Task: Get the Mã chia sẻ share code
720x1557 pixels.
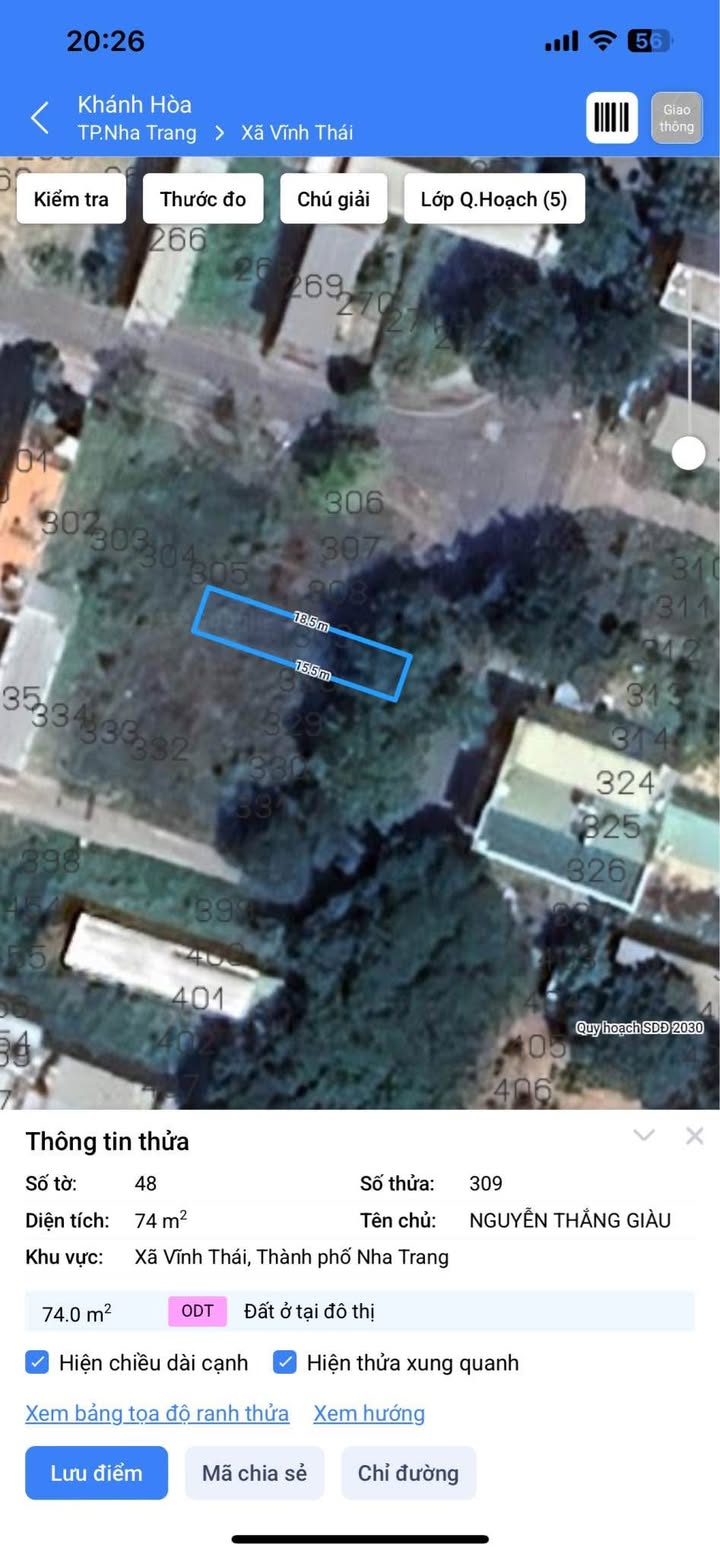Action: click(x=254, y=1473)
